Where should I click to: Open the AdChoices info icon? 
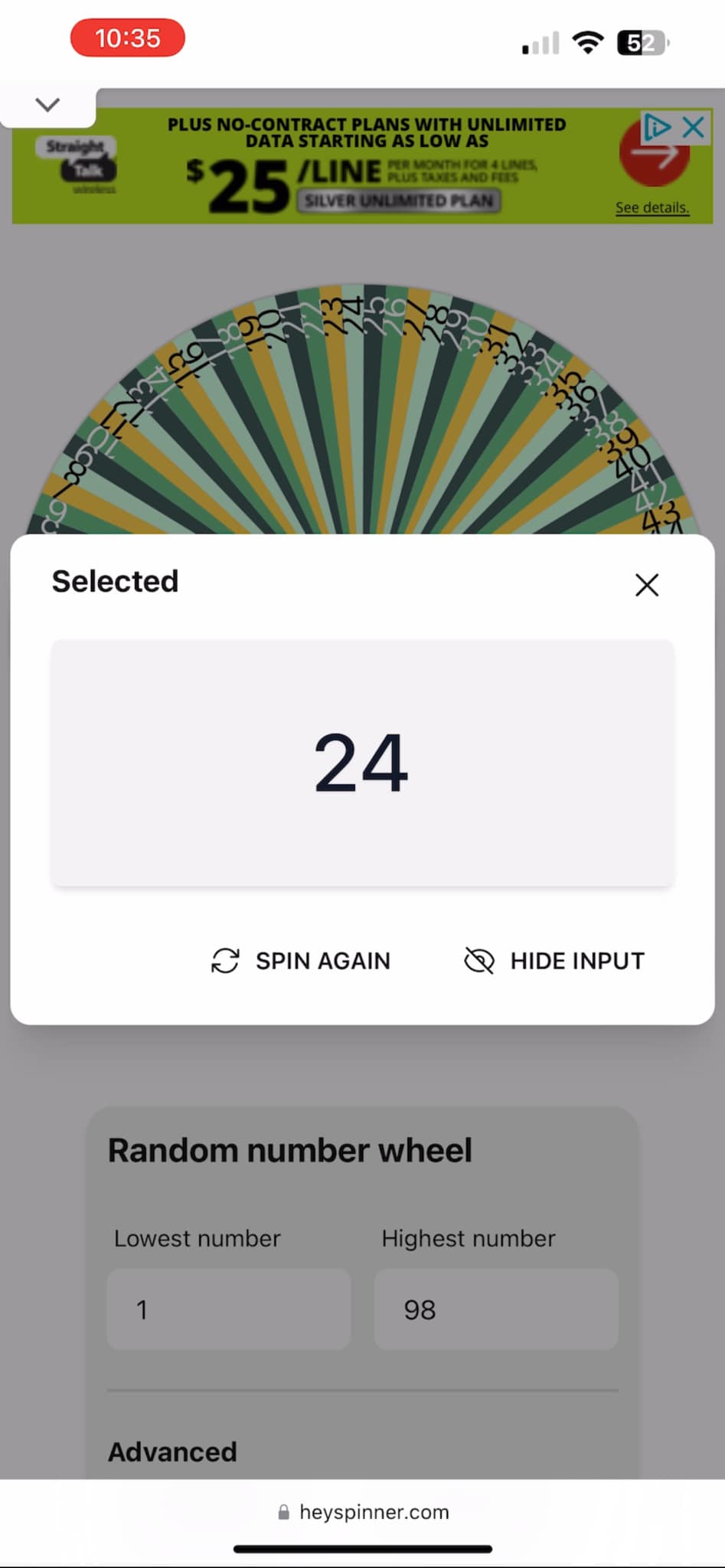click(658, 127)
